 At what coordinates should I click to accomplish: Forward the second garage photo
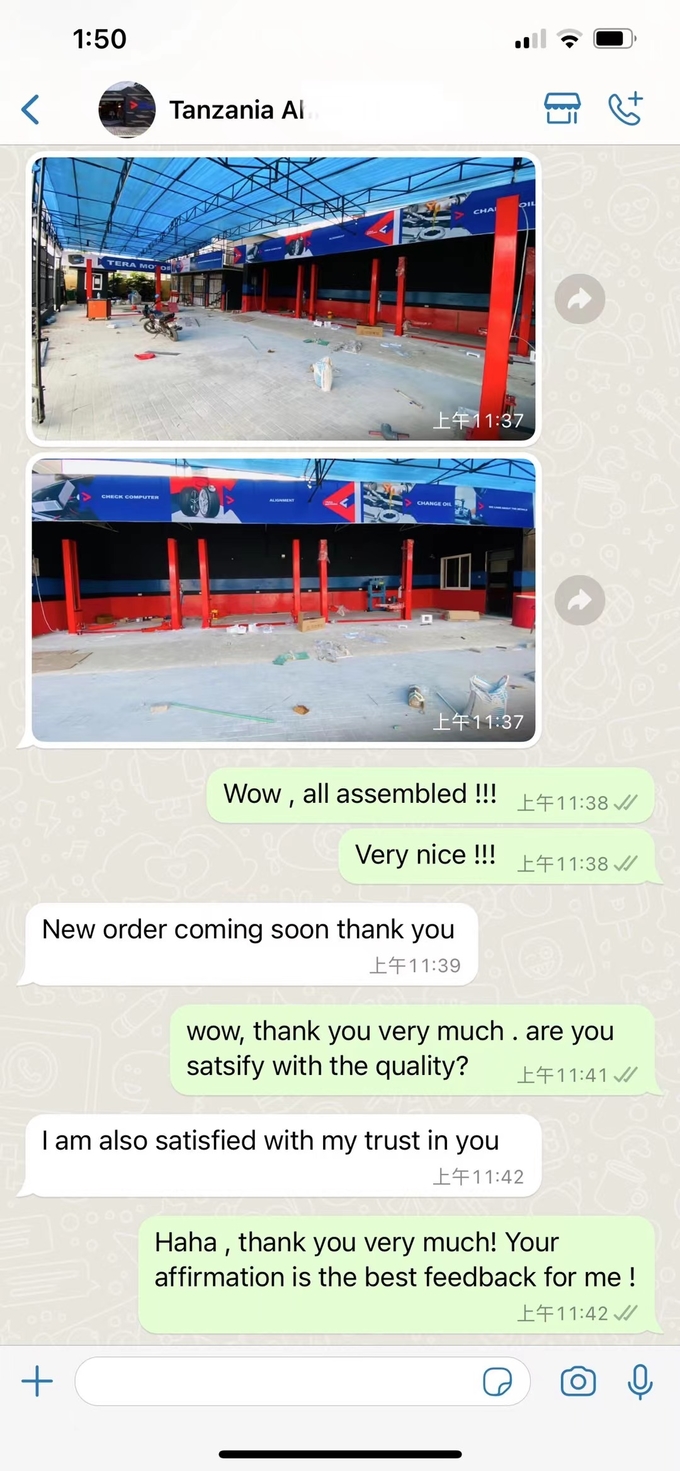pos(580,600)
